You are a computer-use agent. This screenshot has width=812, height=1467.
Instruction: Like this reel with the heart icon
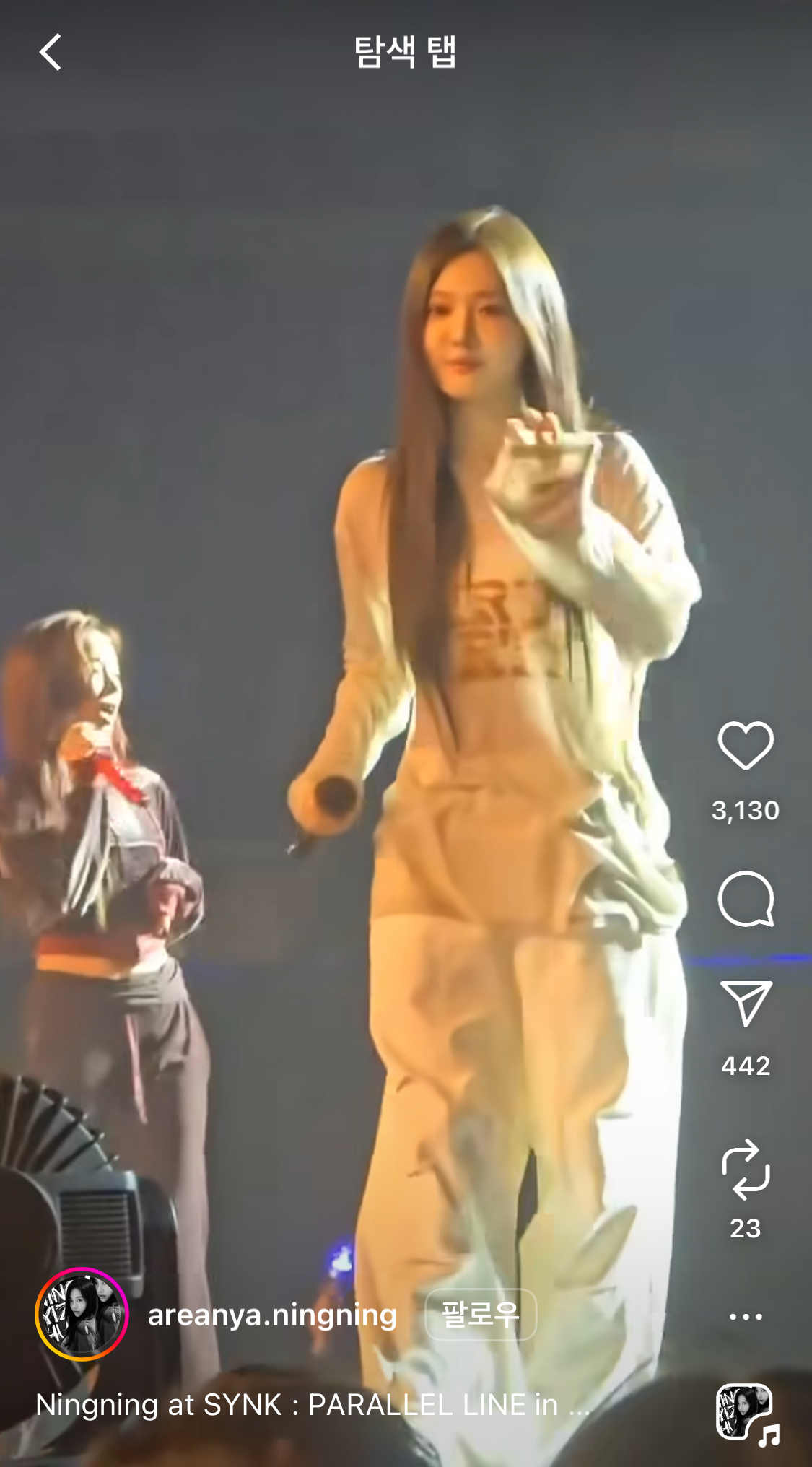pyautogui.click(x=746, y=745)
